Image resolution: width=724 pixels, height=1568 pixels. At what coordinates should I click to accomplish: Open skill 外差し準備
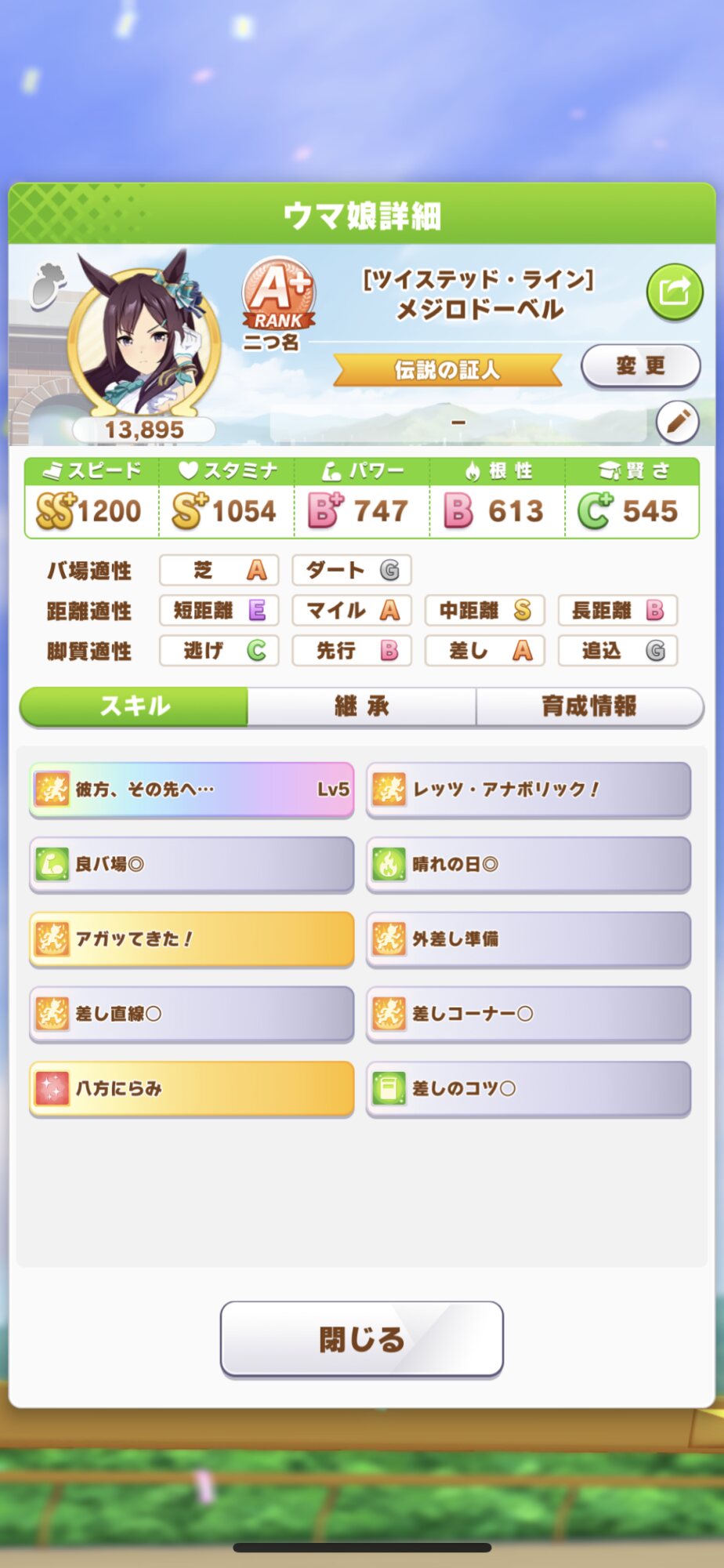click(528, 938)
